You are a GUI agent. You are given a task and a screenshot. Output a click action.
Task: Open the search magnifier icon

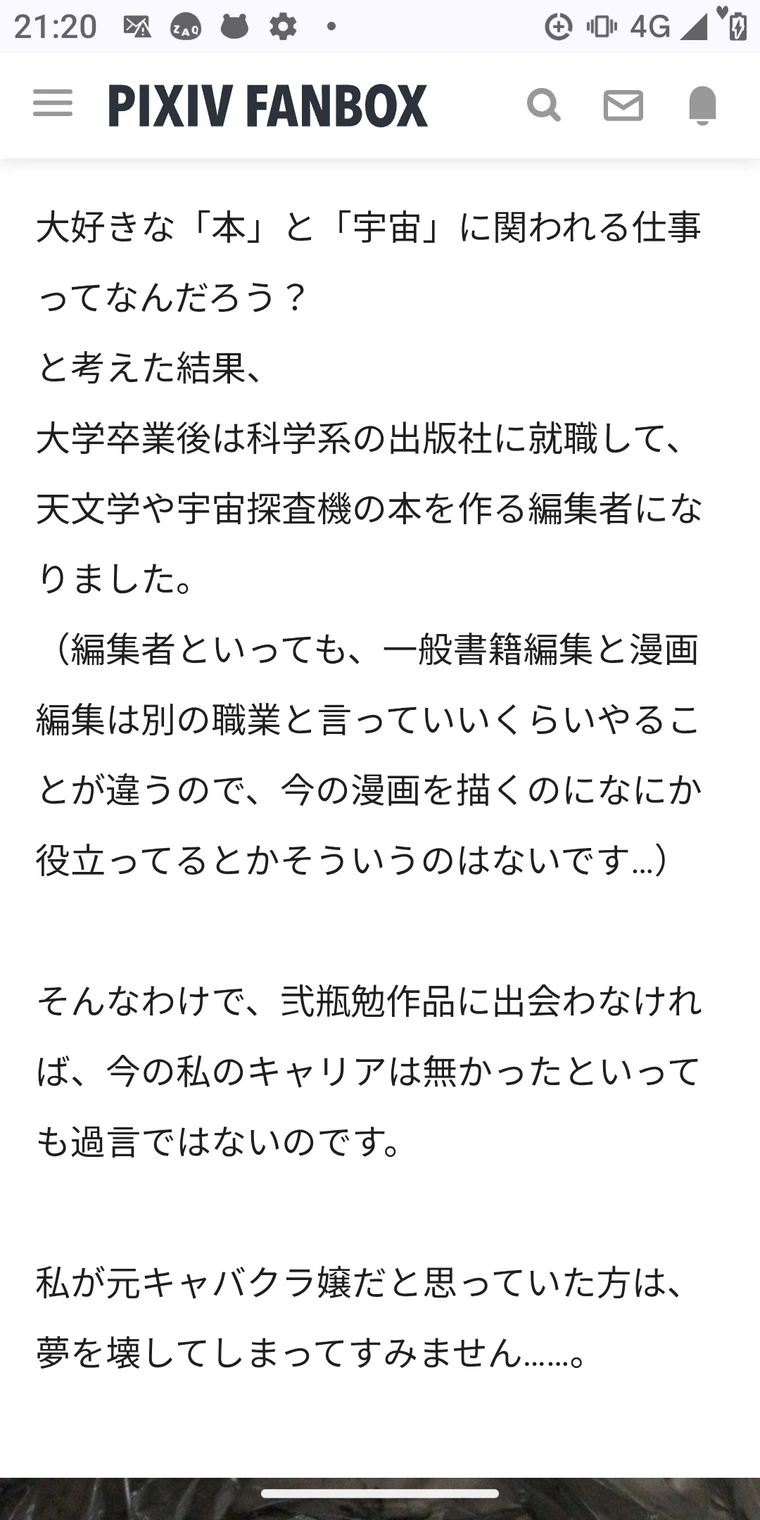tap(544, 104)
